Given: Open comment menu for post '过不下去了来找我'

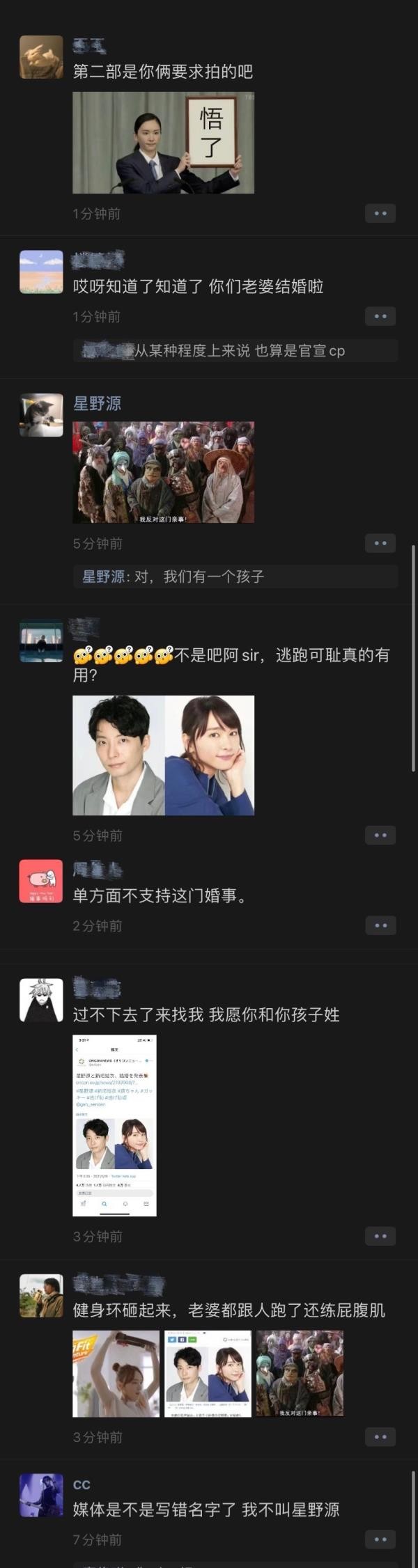Looking at the screenshot, I should pyautogui.click(x=380, y=1237).
